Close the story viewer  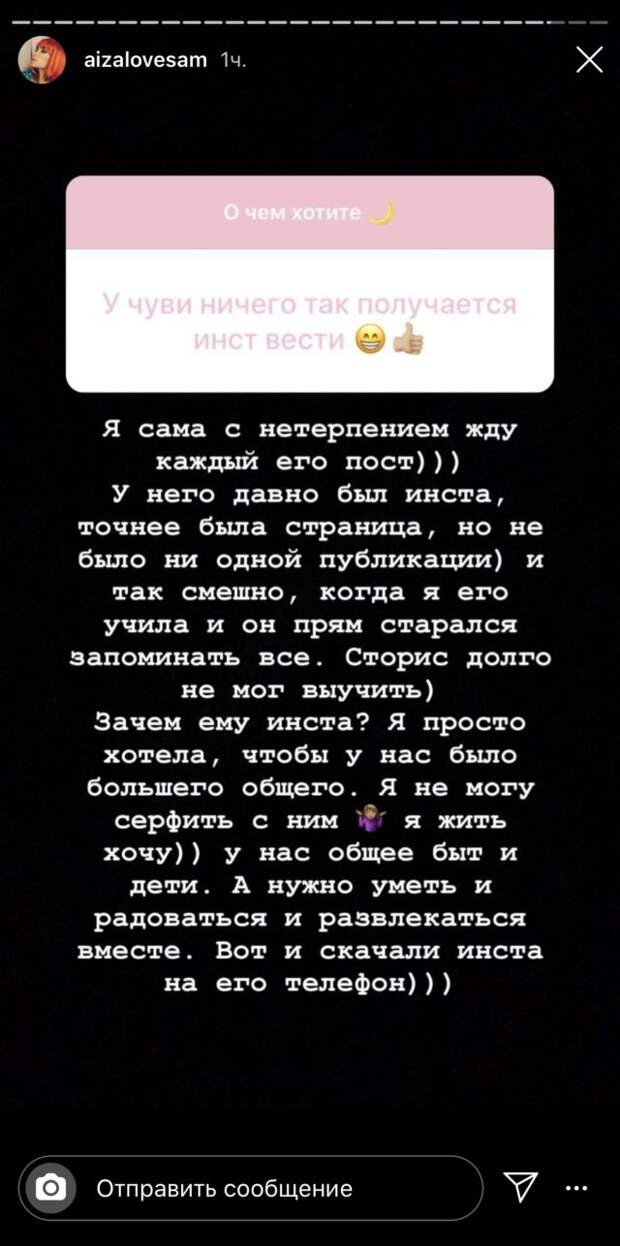[589, 61]
